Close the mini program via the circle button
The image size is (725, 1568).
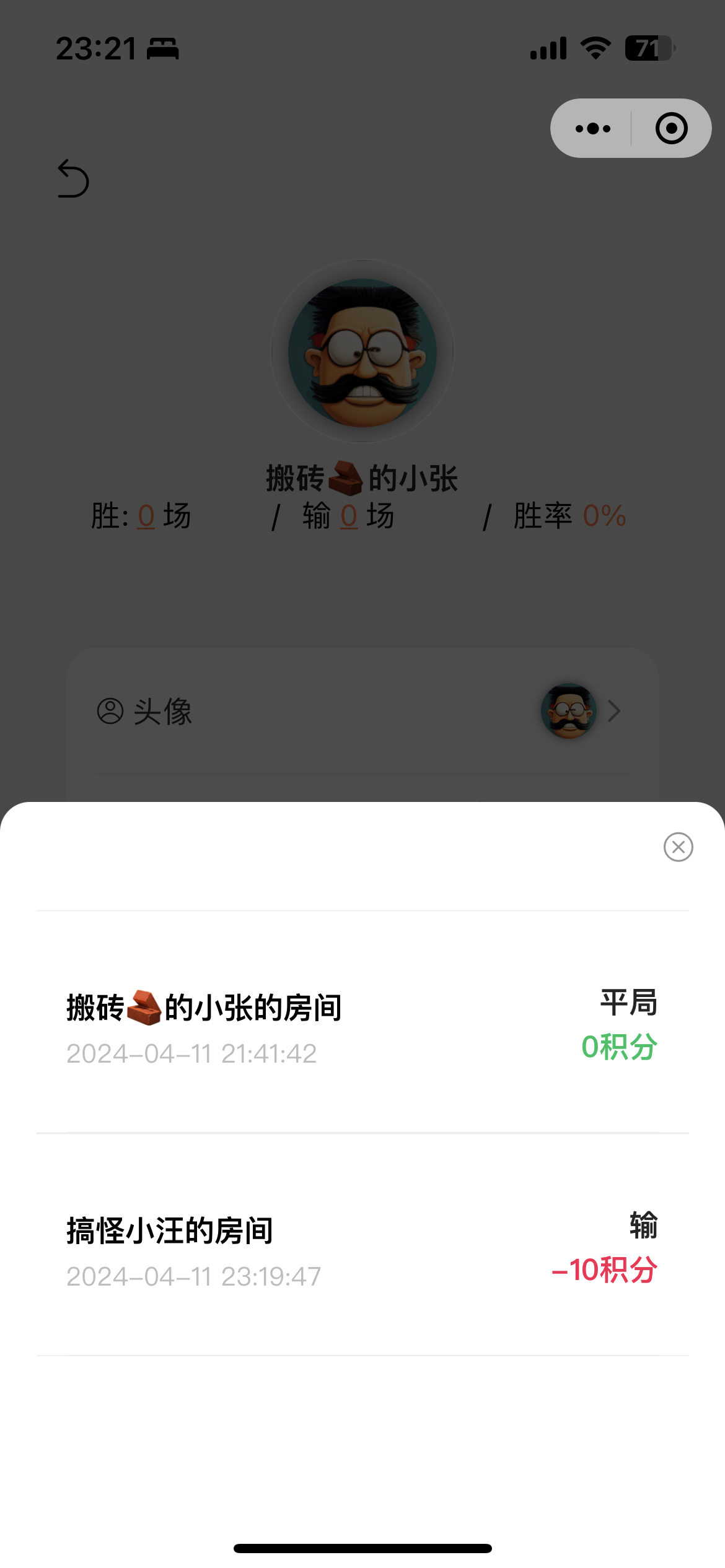point(671,129)
